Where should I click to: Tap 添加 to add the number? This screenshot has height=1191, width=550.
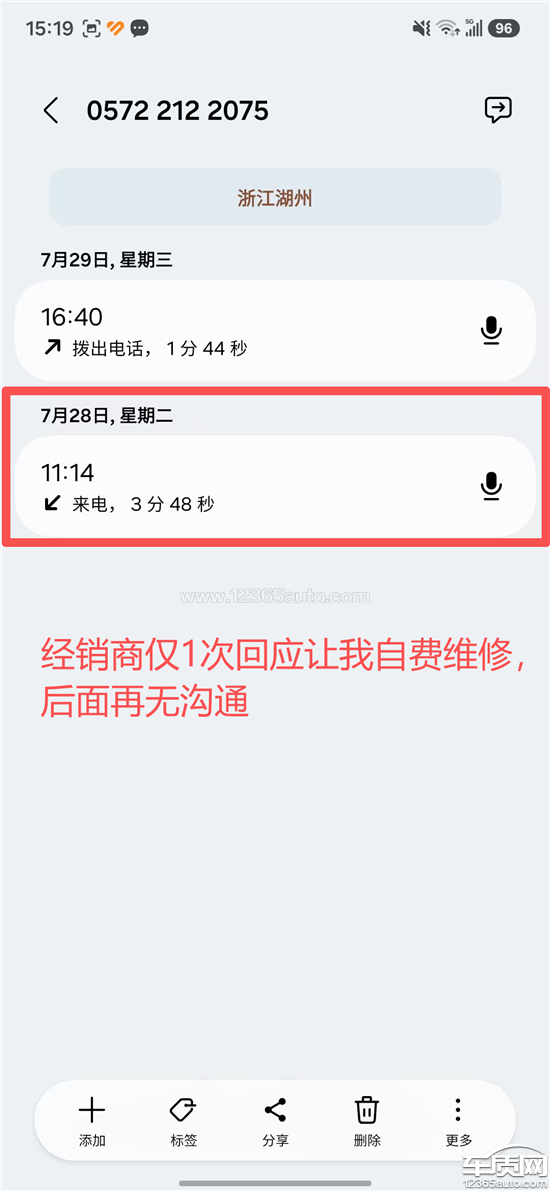point(92,1121)
